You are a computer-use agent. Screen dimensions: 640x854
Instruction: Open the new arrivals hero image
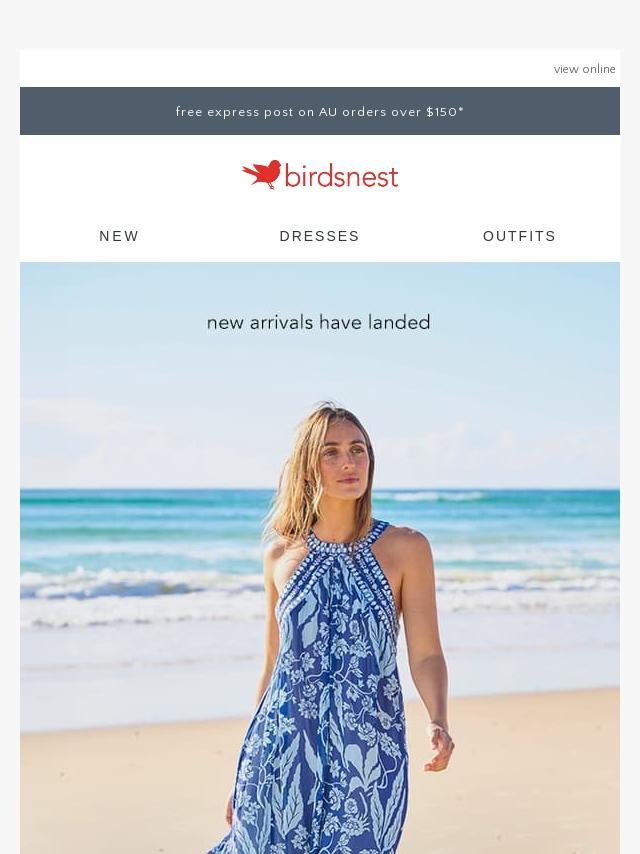click(x=319, y=560)
